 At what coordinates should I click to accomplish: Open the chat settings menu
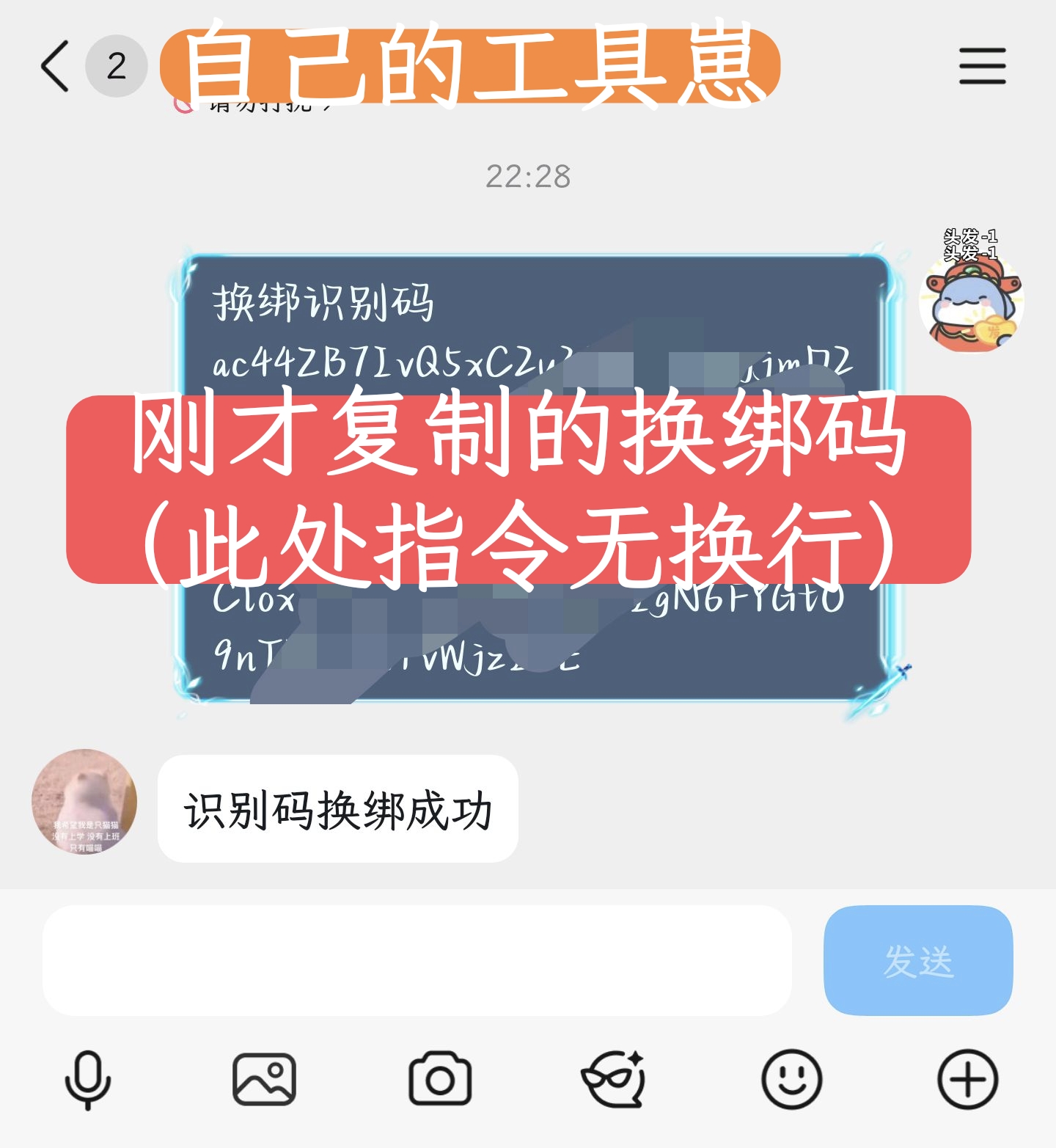coord(982,66)
